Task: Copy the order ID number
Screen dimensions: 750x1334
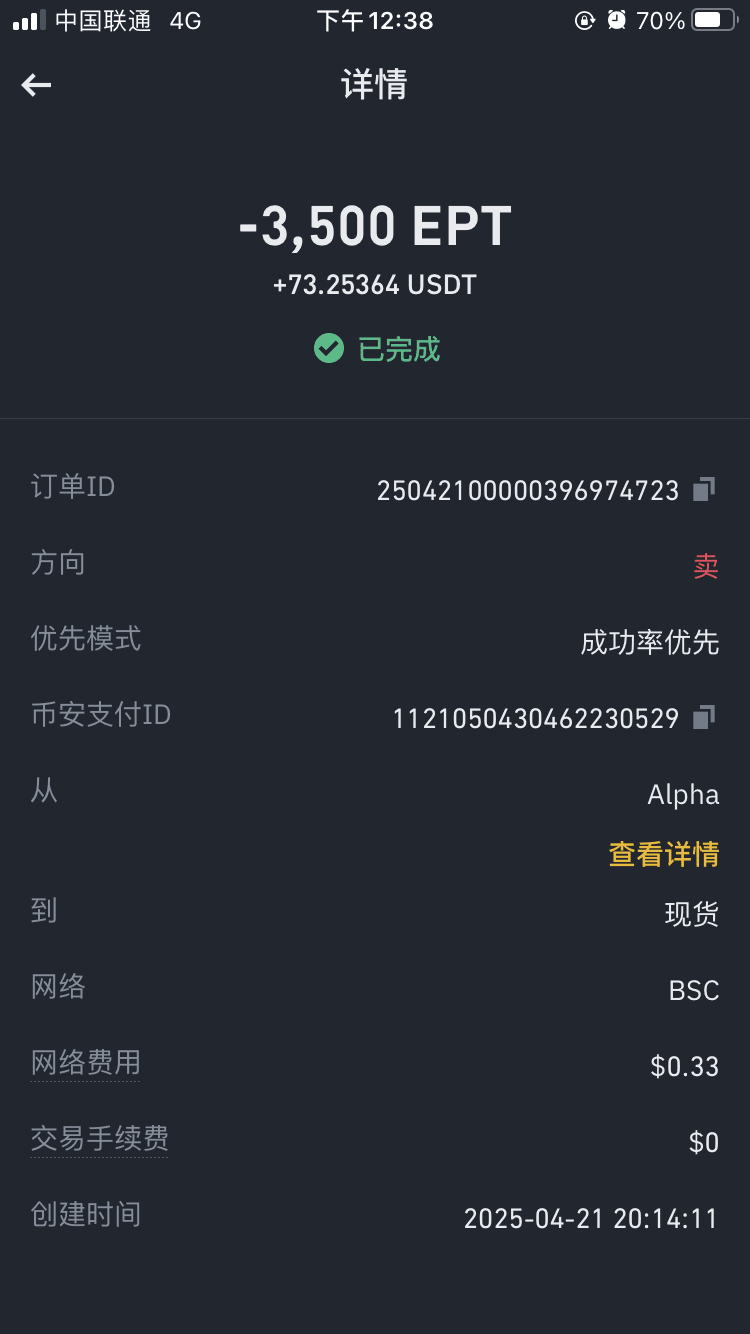Action: point(704,489)
